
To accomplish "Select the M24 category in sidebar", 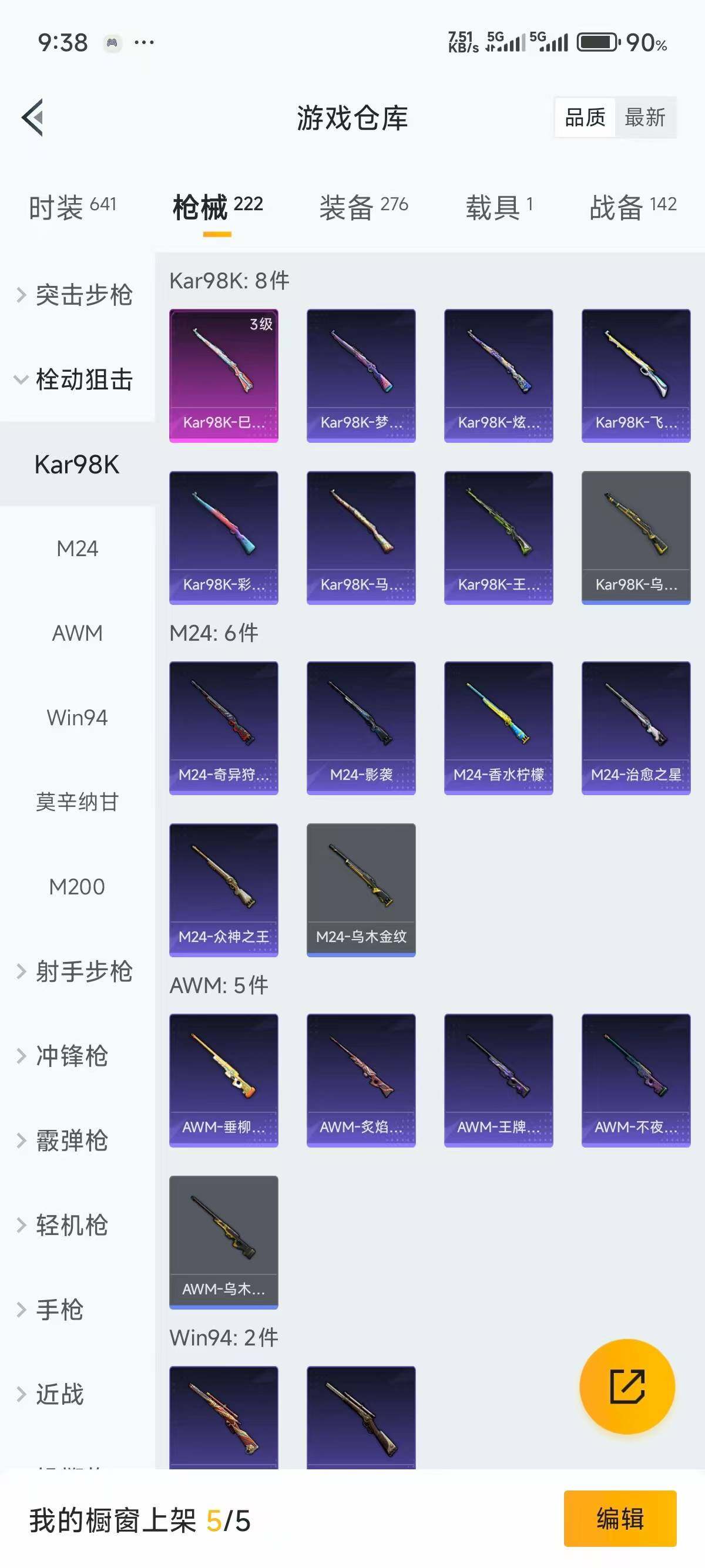I will 78,548.
